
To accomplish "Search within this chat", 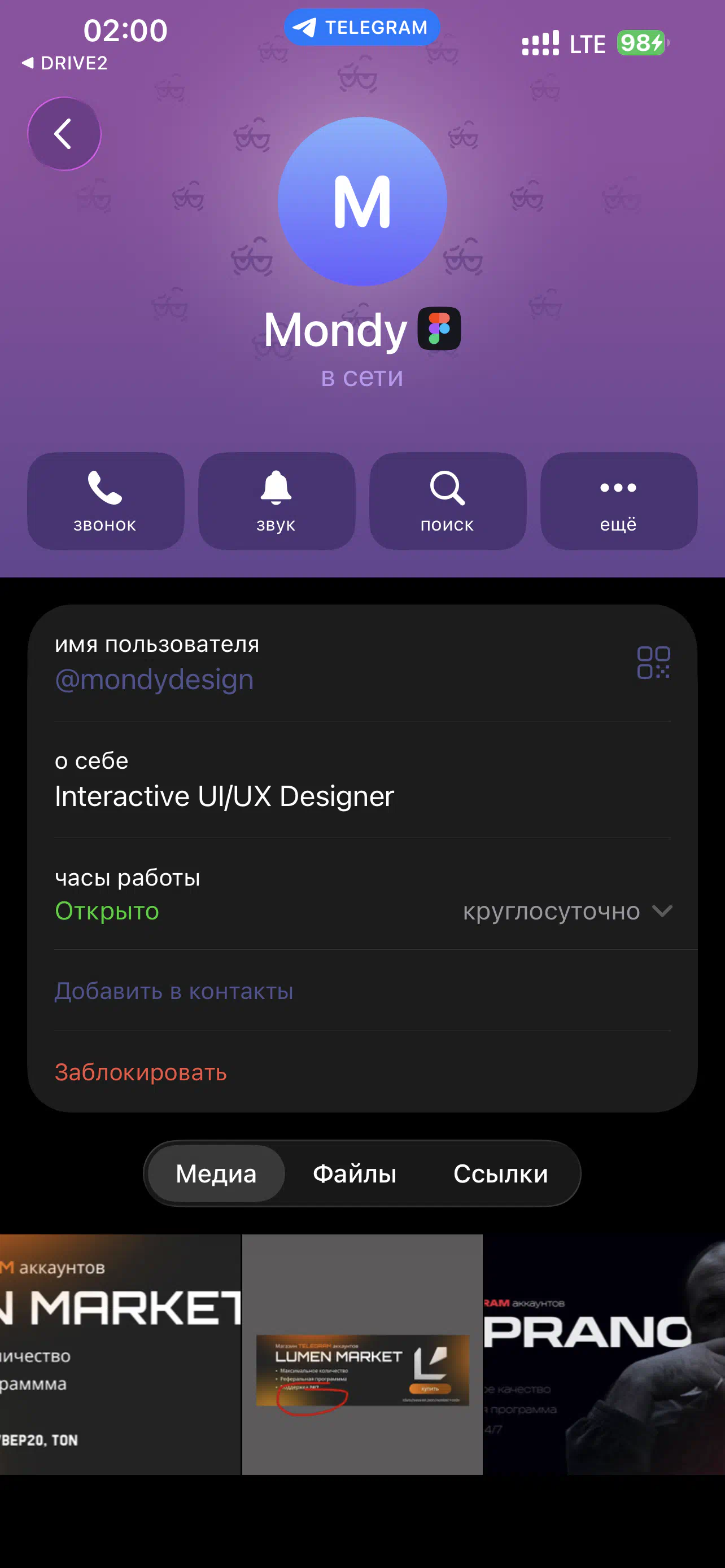I will pos(447,501).
